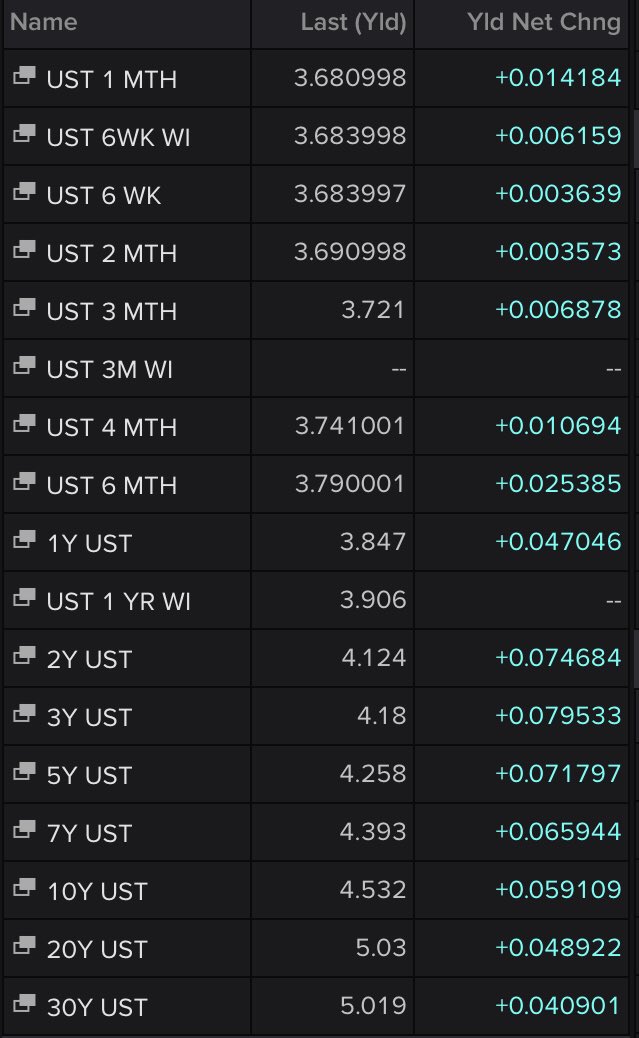Open the 1Y UST row
This screenshot has height=1038, width=639.
click(x=316, y=542)
